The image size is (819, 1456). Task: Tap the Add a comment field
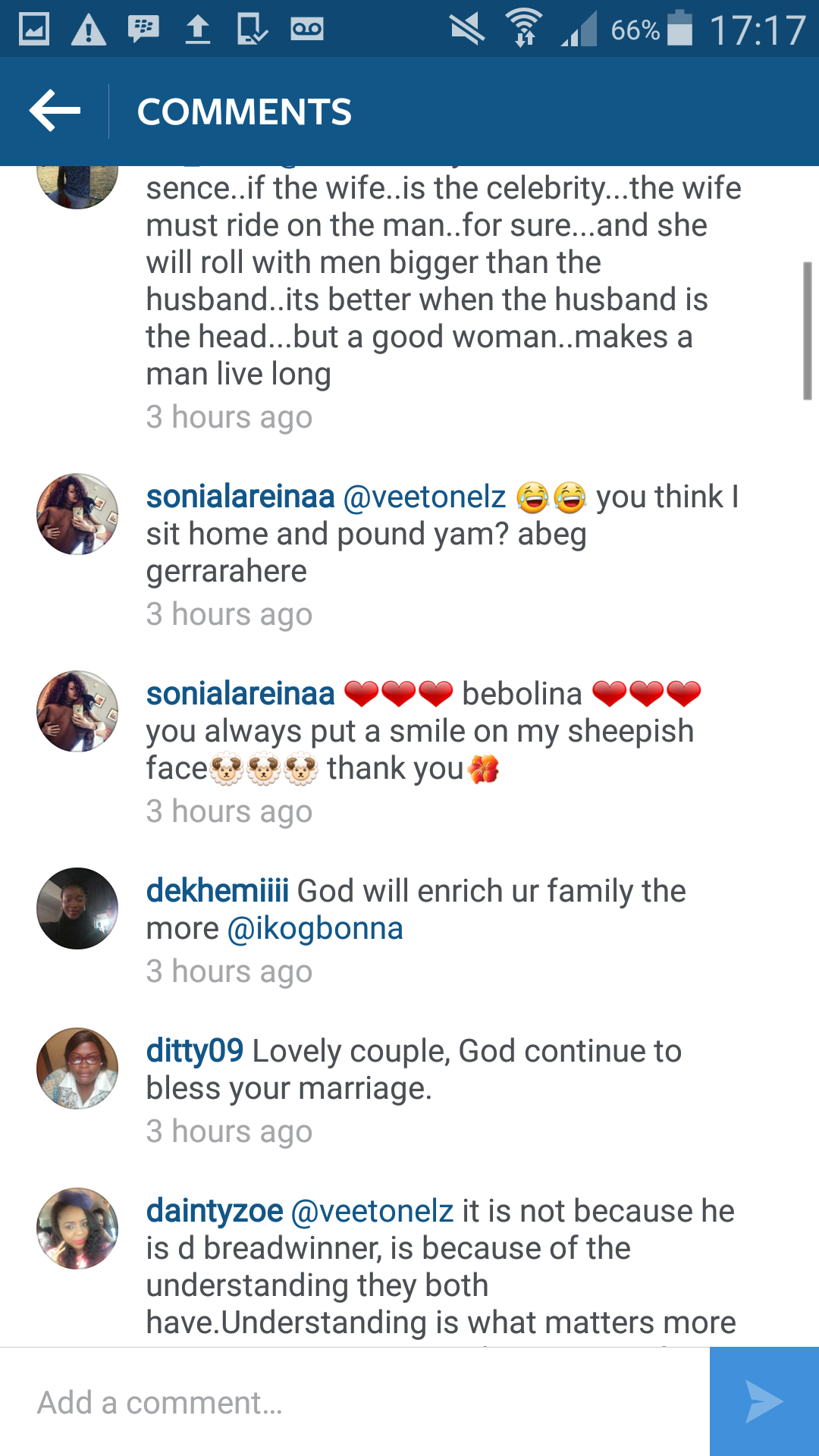[x=355, y=1402]
